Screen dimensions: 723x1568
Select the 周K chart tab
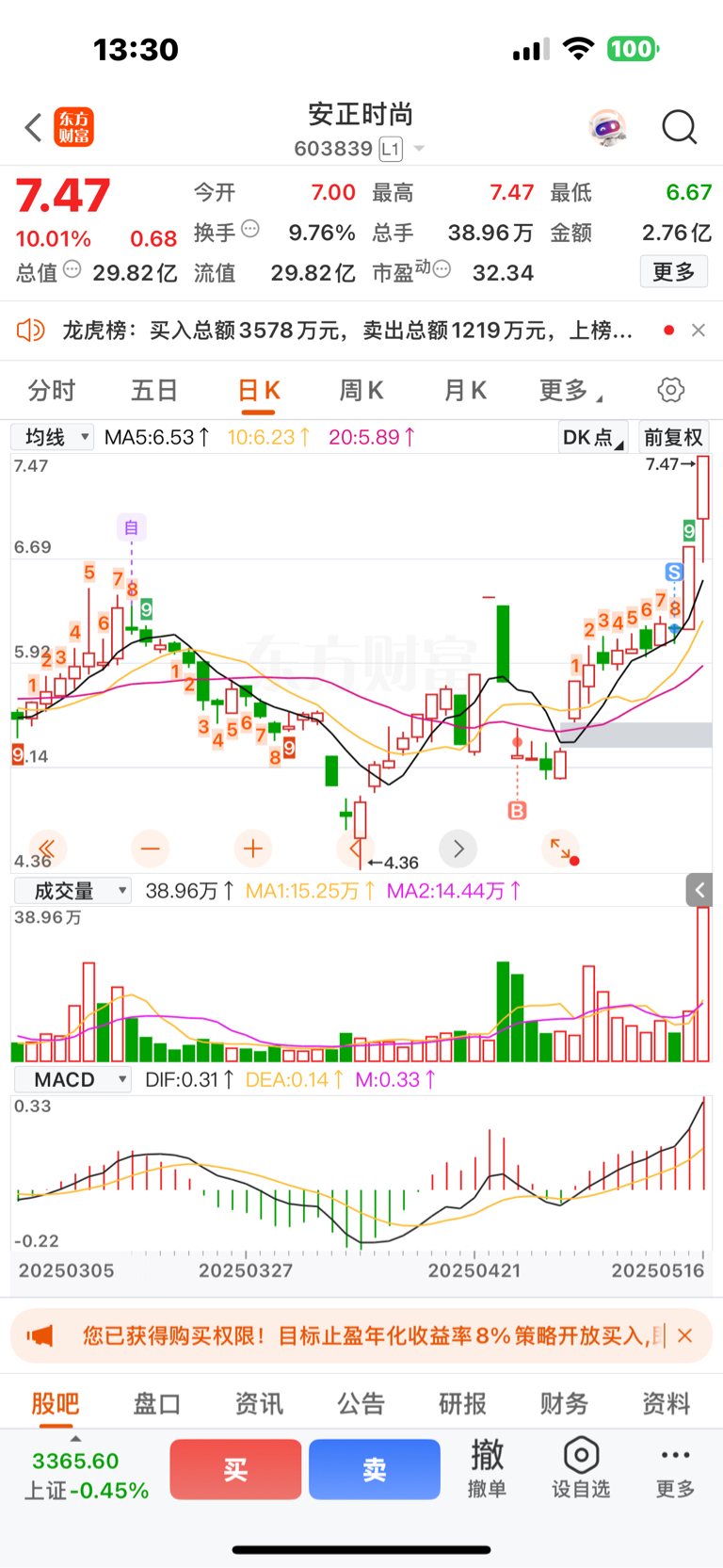click(x=361, y=390)
